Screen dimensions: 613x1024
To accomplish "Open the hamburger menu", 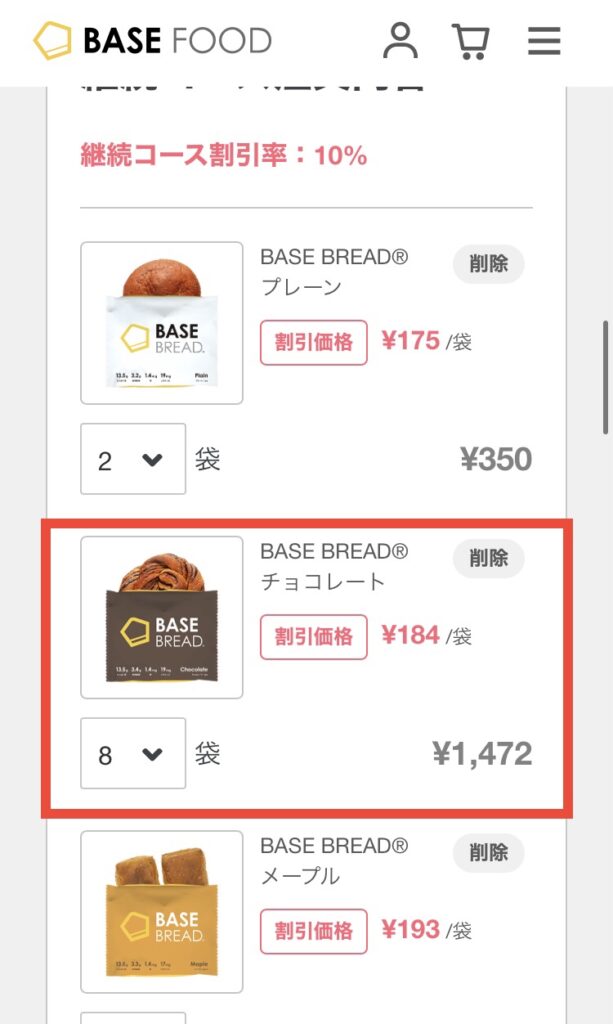I will click(x=544, y=41).
